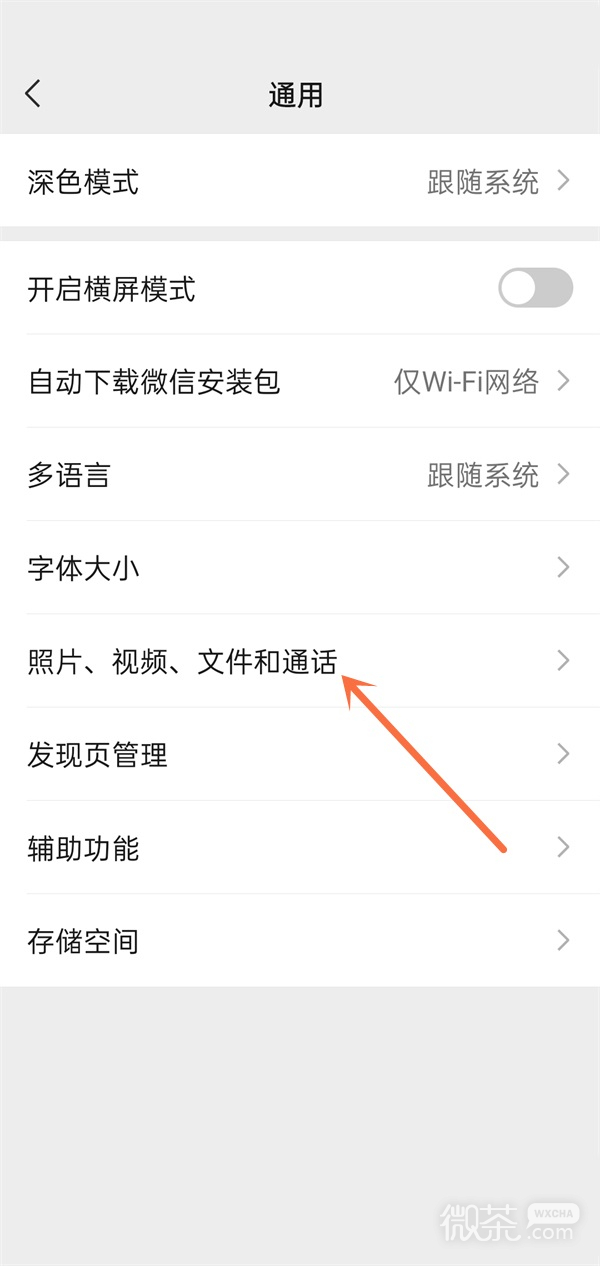Open 存储空间 storage settings
The image size is (600, 1266).
point(300,941)
